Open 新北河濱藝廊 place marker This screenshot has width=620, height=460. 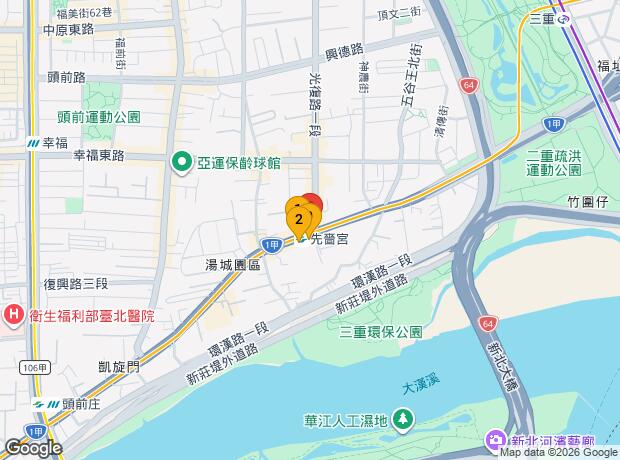pyautogui.click(x=496, y=440)
